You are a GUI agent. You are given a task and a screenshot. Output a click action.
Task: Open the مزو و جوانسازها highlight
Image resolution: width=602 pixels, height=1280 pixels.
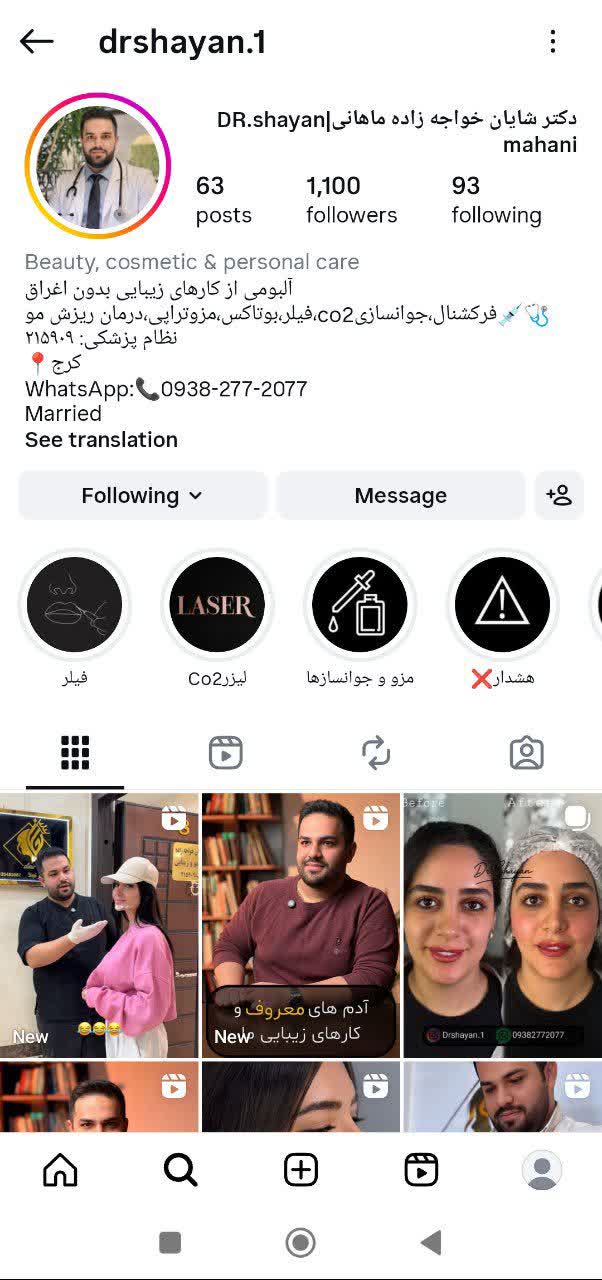point(360,605)
